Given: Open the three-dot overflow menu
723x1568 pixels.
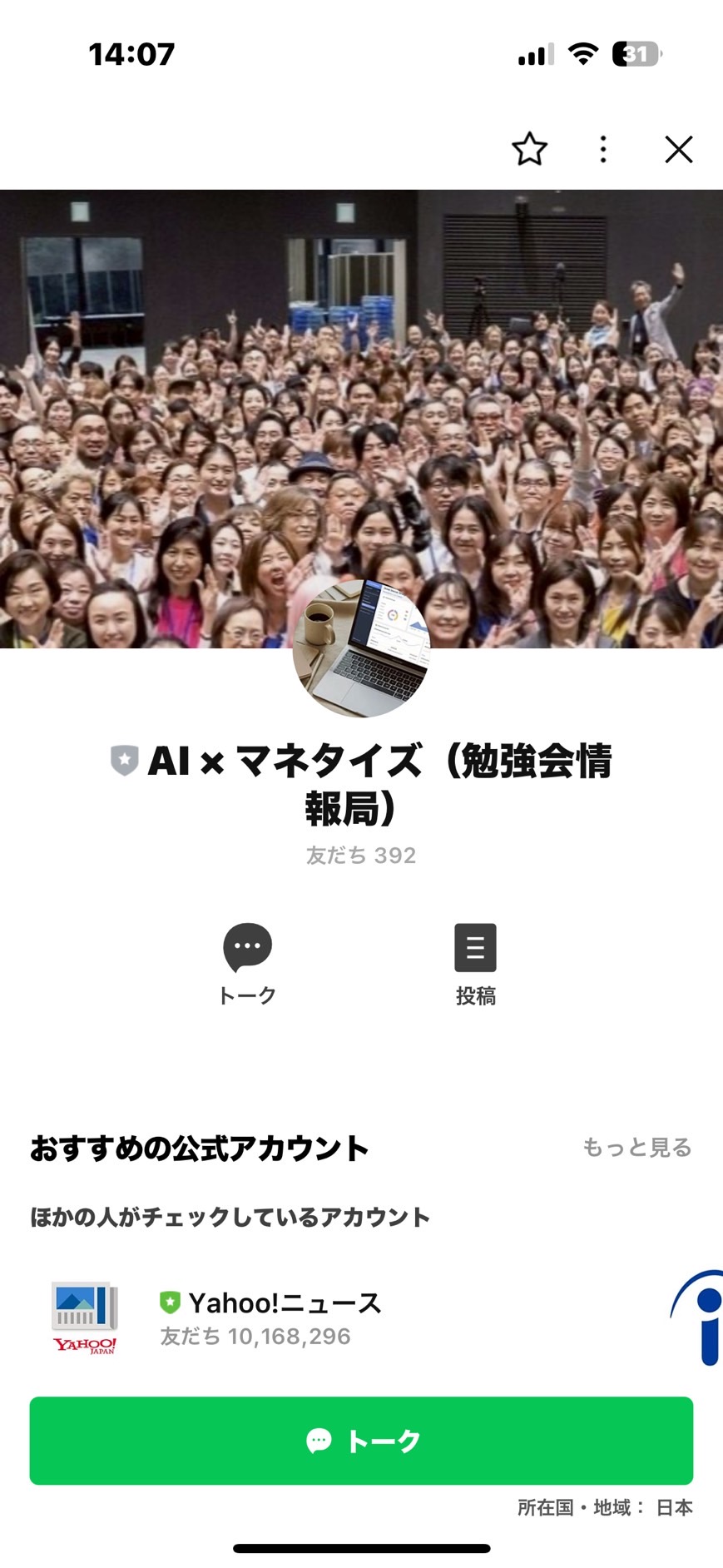Looking at the screenshot, I should [603, 150].
